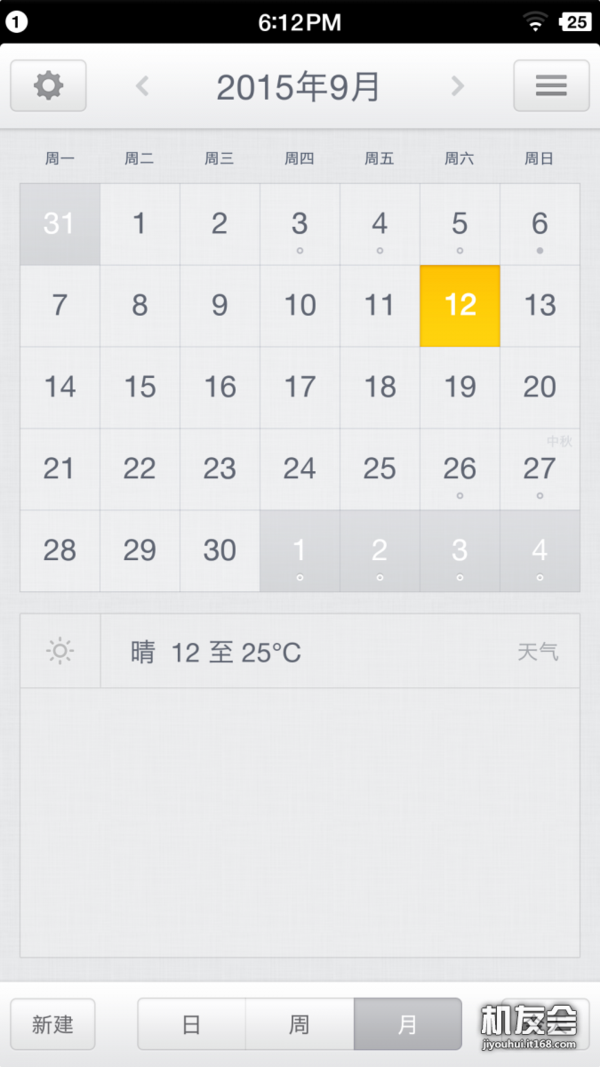
Task: Go to the next month
Action: (x=458, y=86)
